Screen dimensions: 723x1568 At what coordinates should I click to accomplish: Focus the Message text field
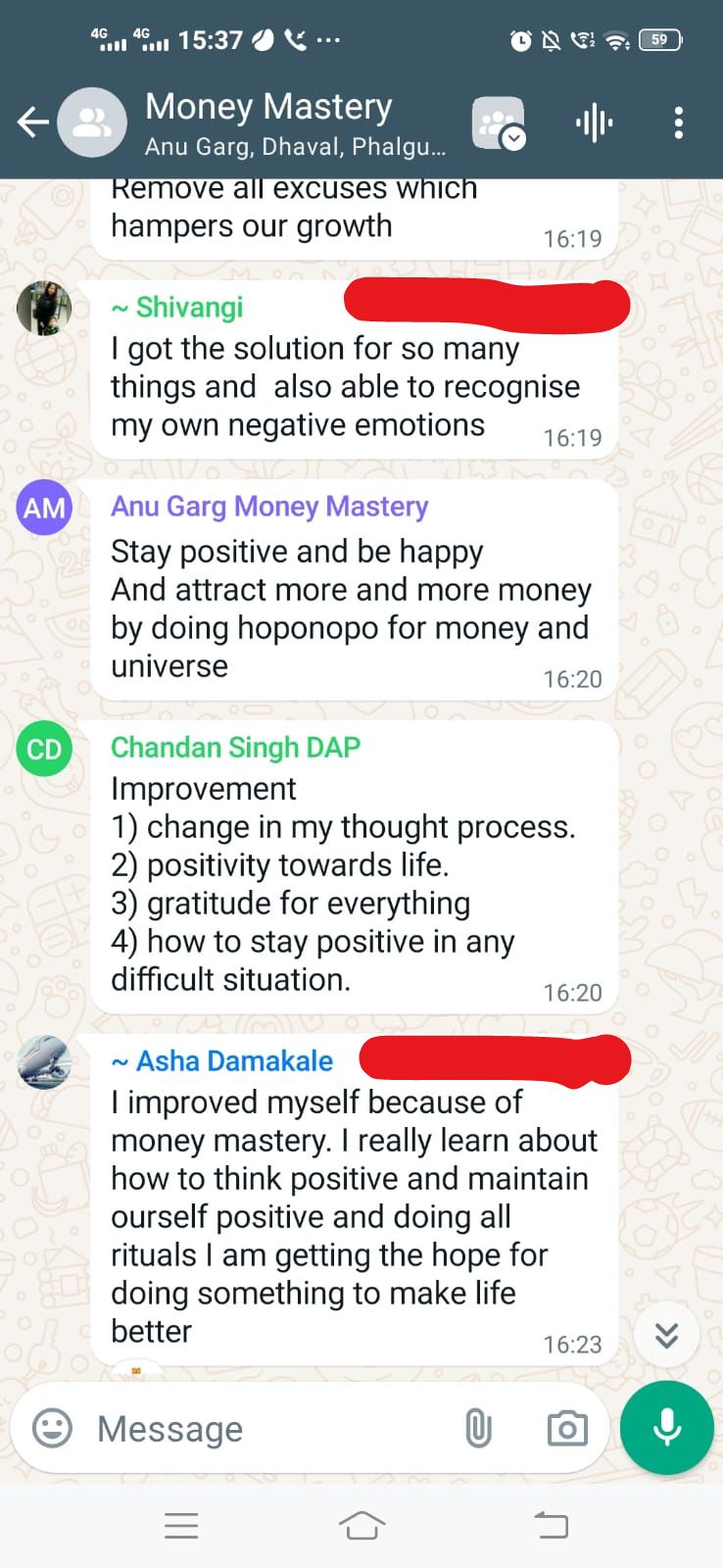[x=265, y=1429]
